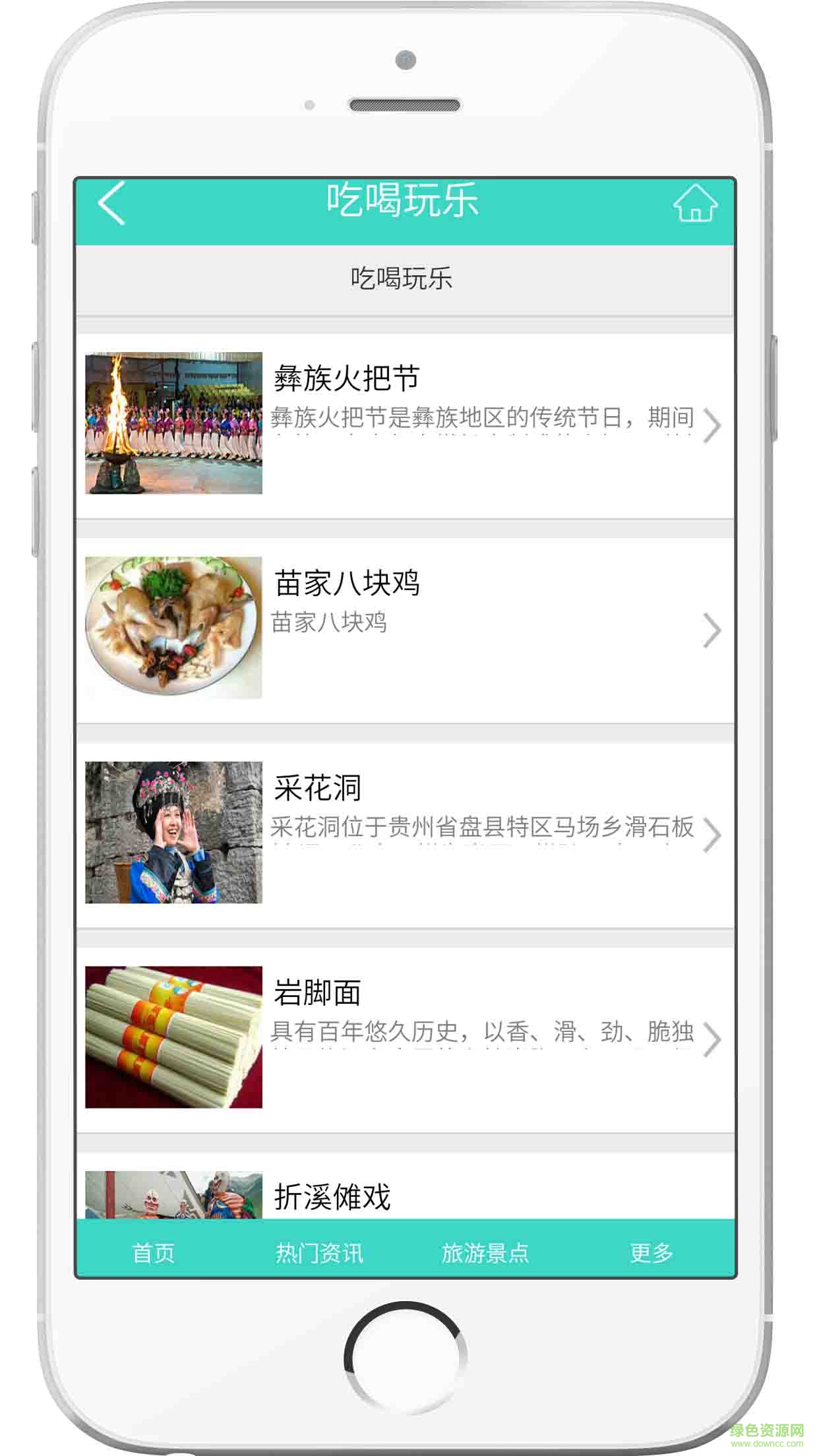
Task: Open the 苗家八块鸡 entry
Action: 405,629
